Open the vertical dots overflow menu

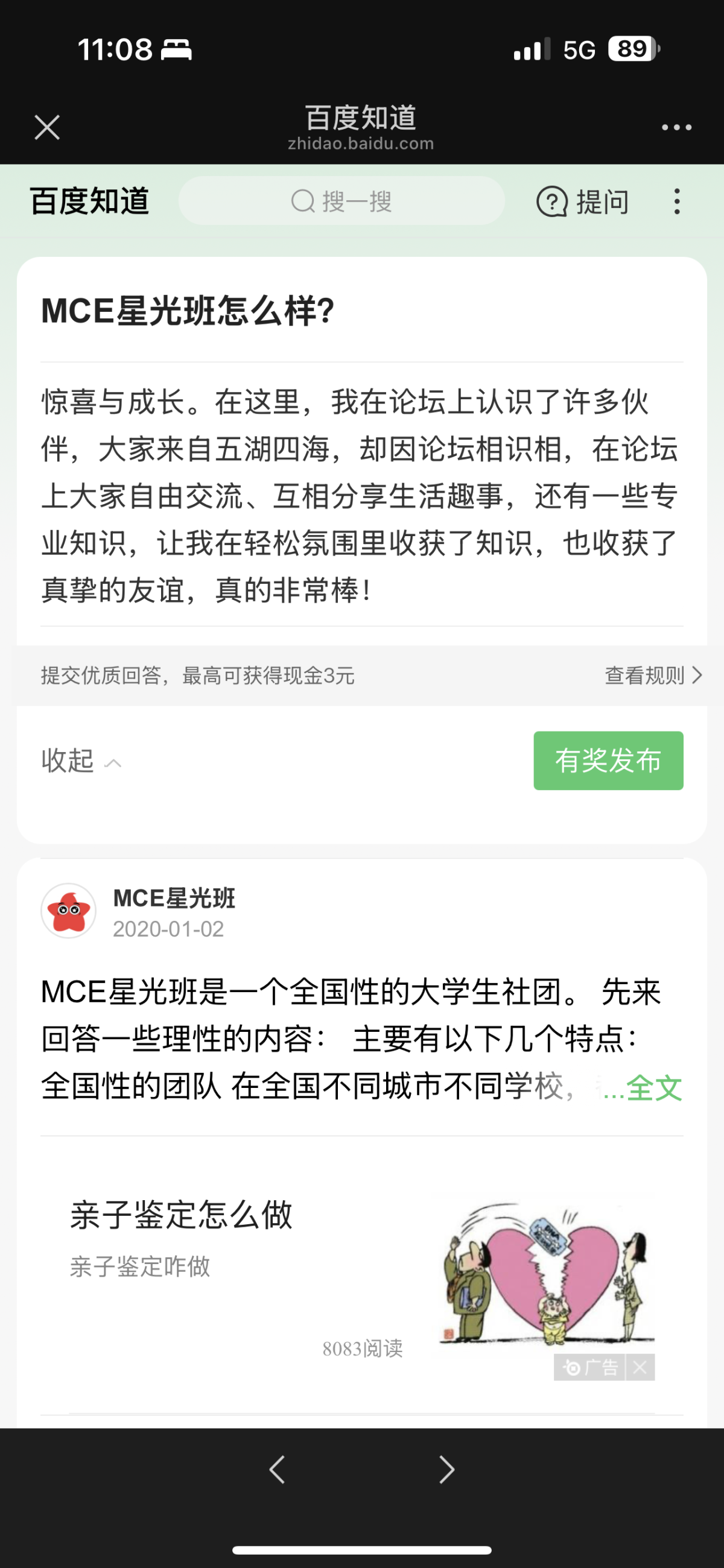[x=676, y=201]
